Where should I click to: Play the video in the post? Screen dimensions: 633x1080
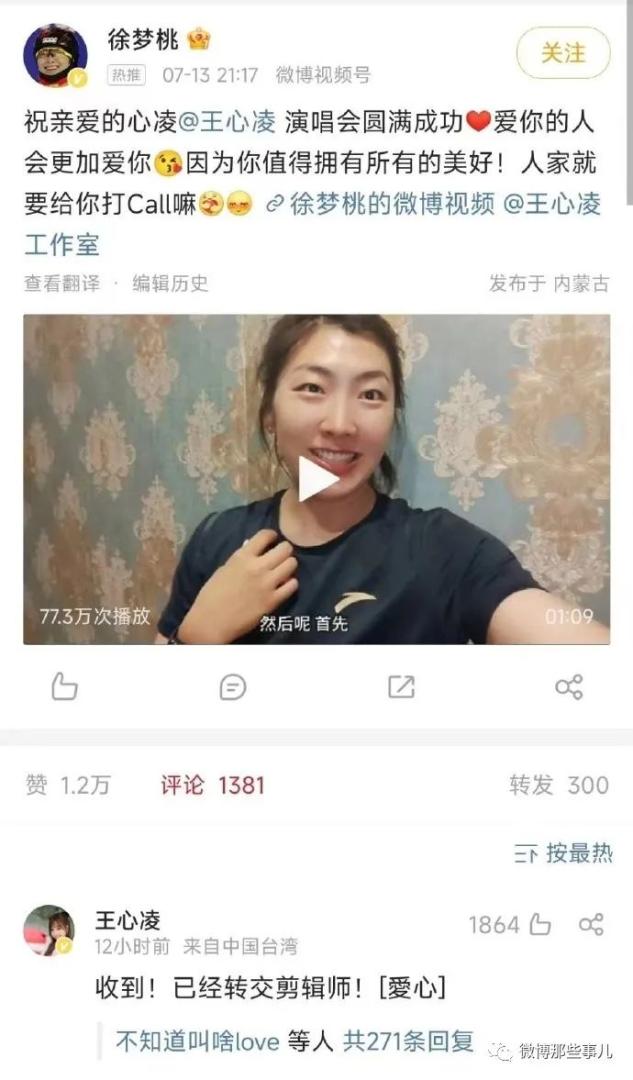317,479
